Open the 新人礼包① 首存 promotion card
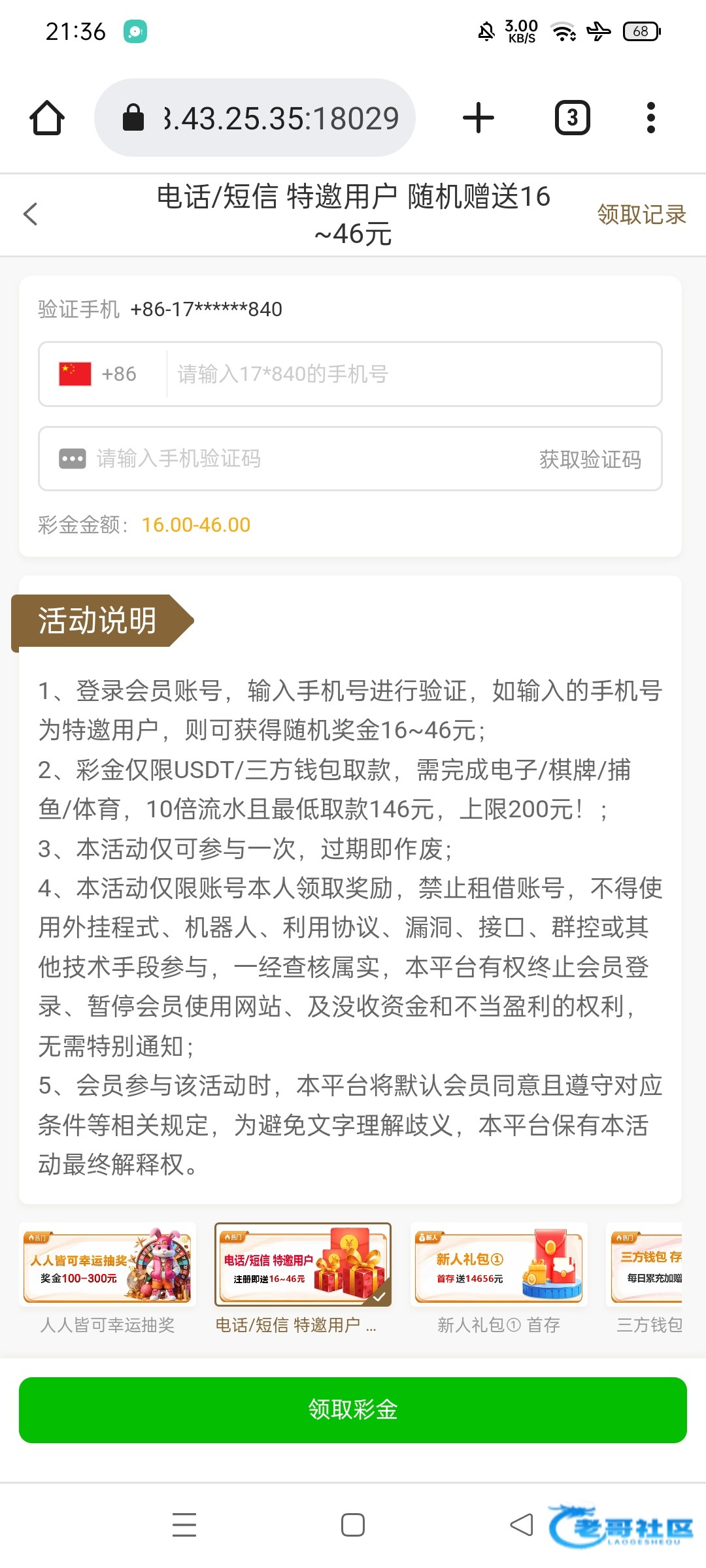This screenshot has width=706, height=1568. point(499,1279)
